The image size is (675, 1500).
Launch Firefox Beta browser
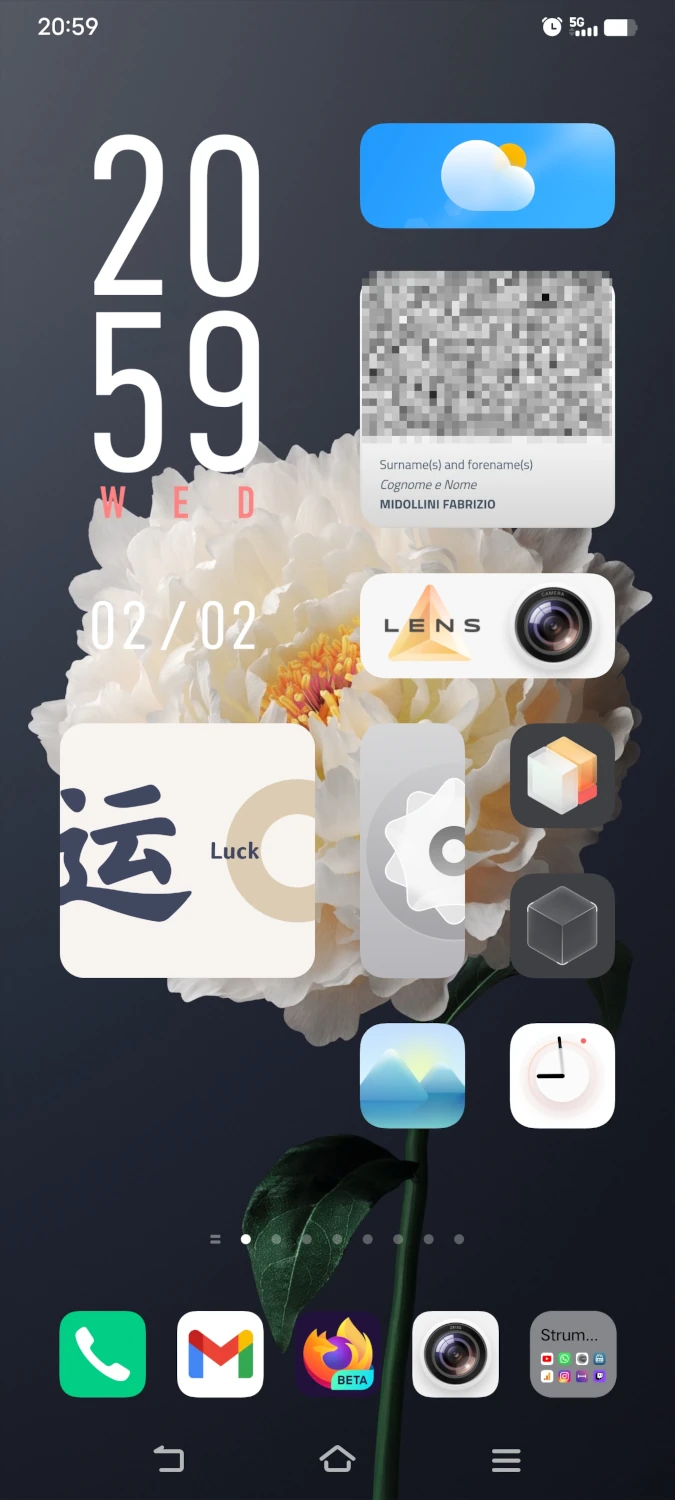point(338,1354)
